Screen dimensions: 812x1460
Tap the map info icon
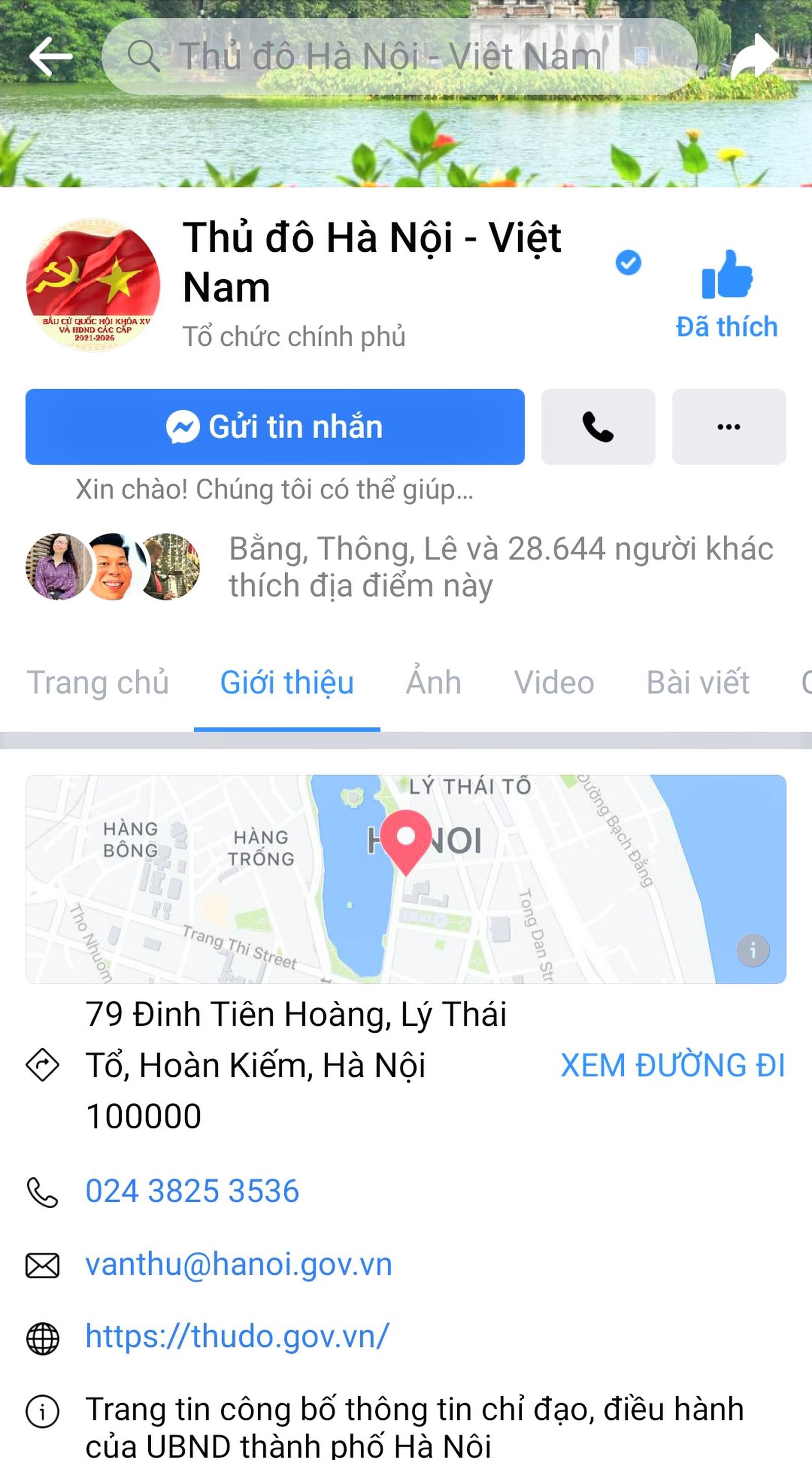click(753, 950)
